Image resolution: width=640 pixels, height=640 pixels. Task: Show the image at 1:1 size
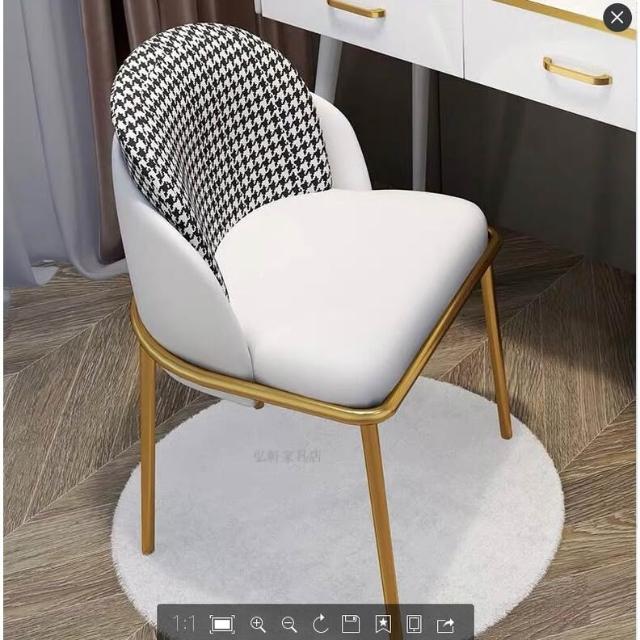(x=184, y=623)
